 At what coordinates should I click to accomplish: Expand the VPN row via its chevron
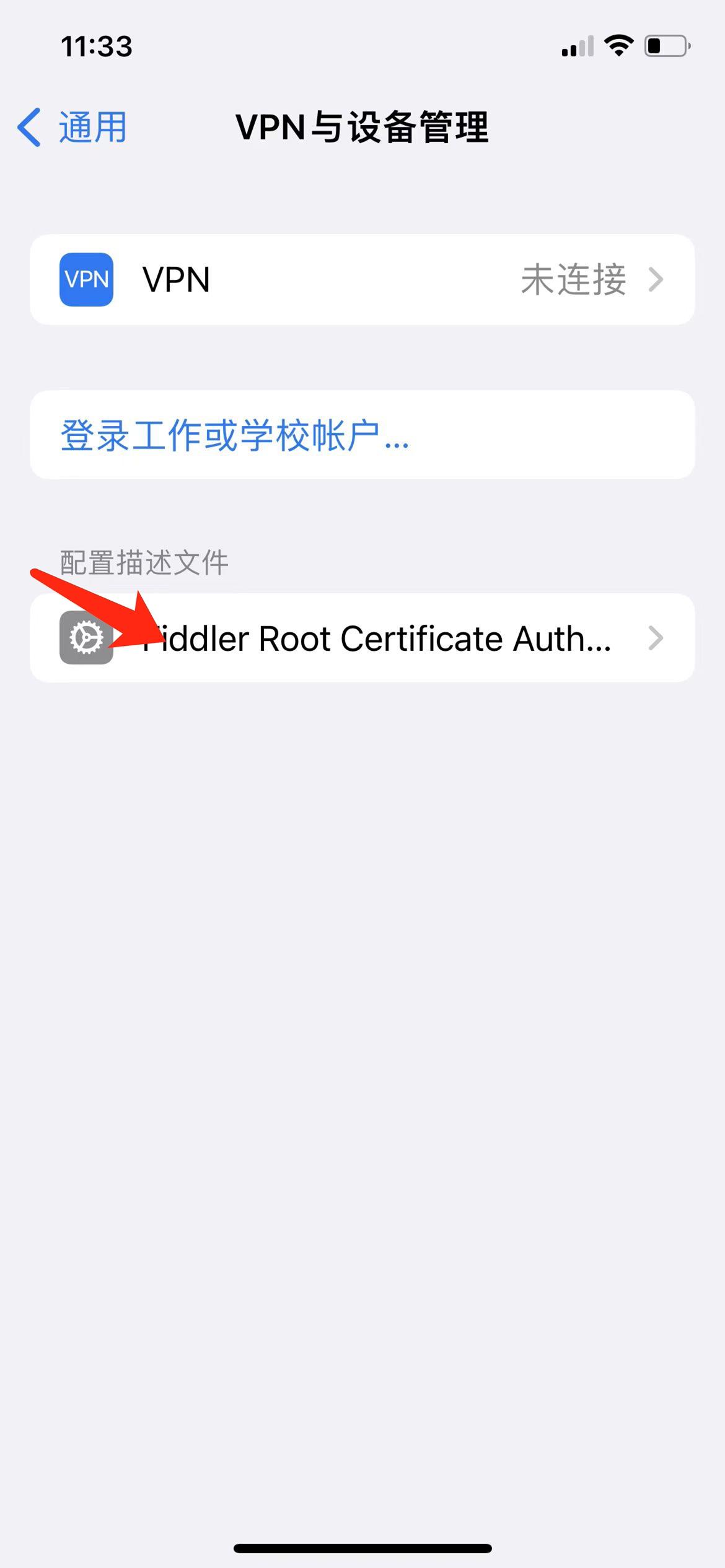coord(658,280)
